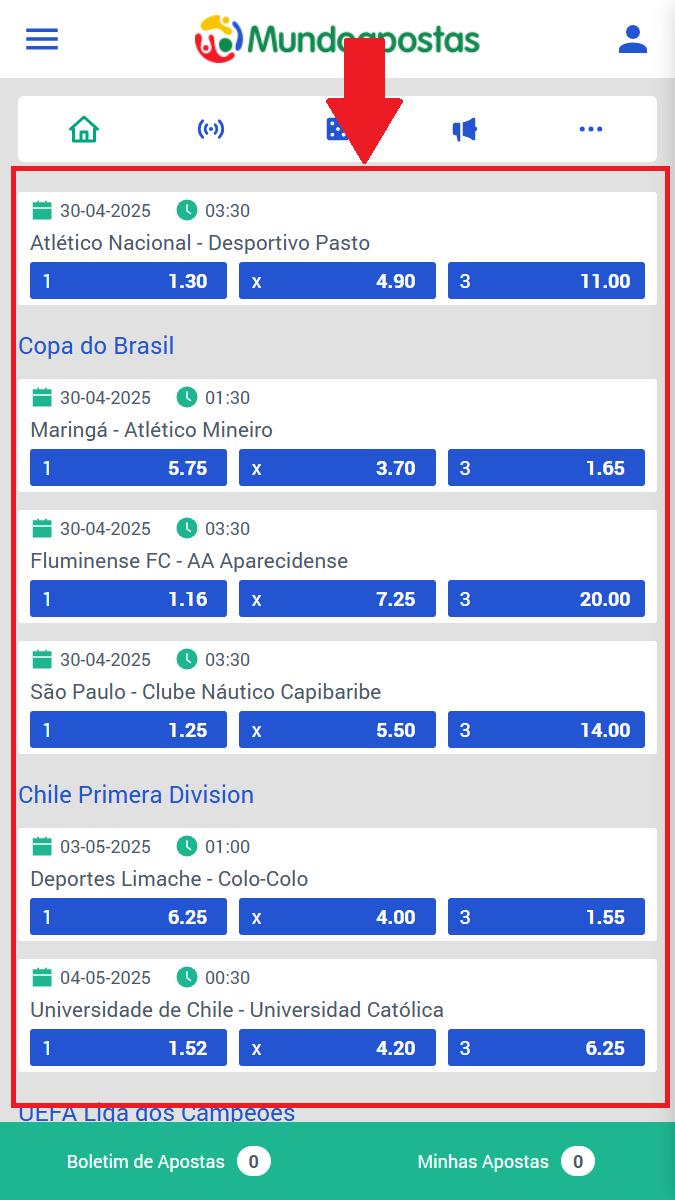Image resolution: width=675 pixels, height=1200 pixels.
Task: Bet on Deportes Limache at 6.25
Action: tap(128, 917)
